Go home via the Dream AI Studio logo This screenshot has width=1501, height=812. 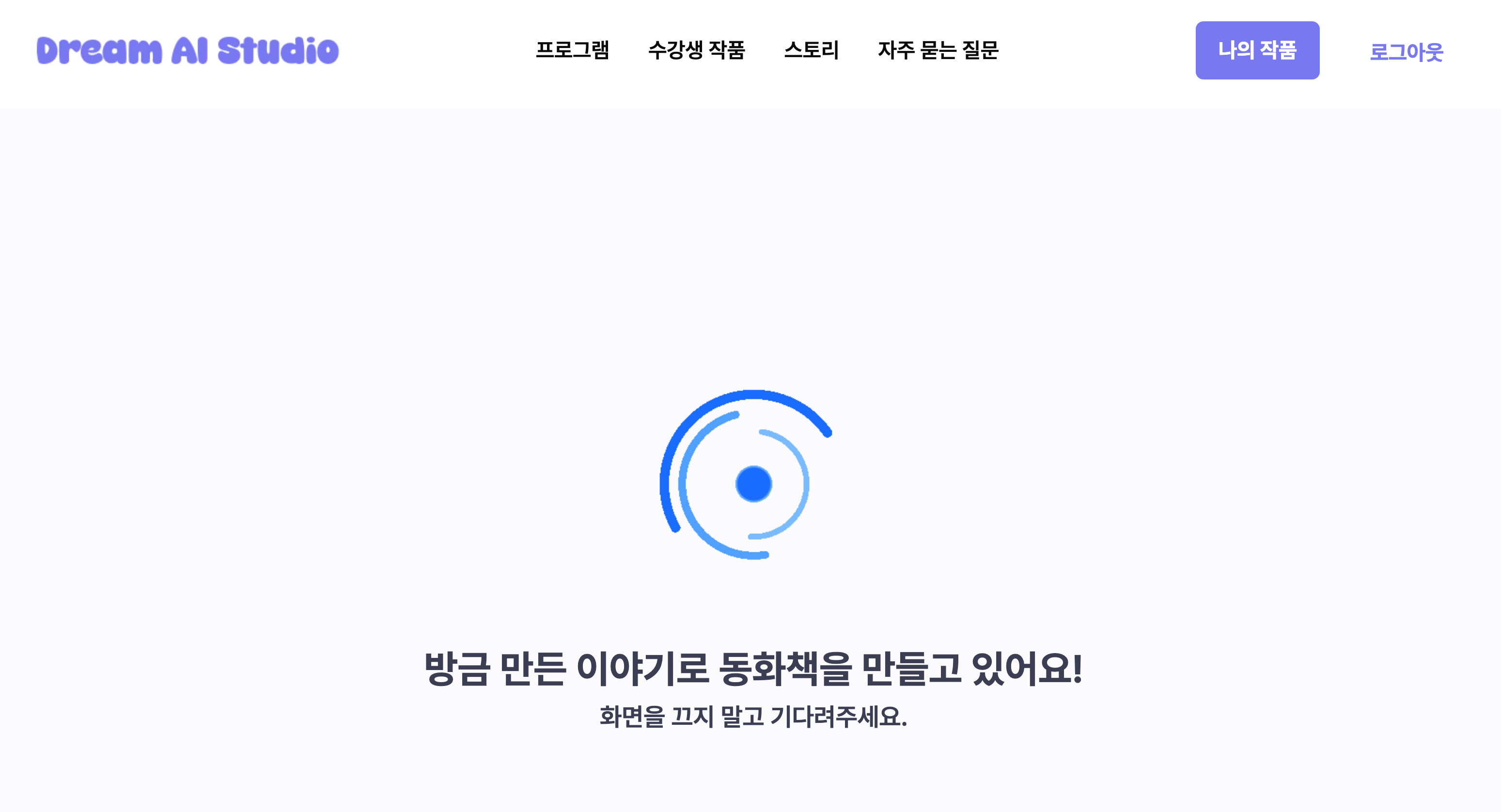pos(188,50)
